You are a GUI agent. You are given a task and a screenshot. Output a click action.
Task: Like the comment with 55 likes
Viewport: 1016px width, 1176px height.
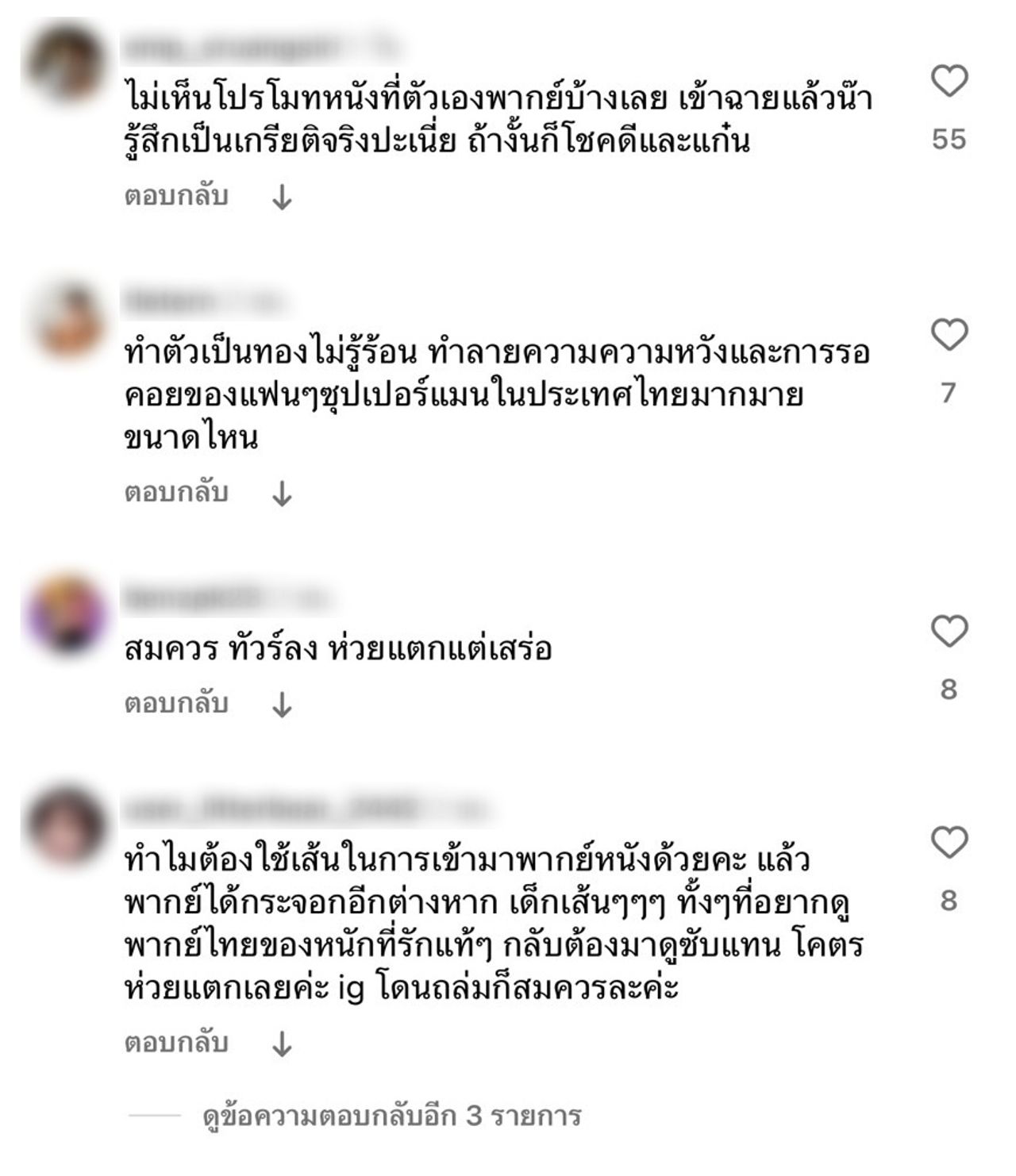click(x=949, y=82)
